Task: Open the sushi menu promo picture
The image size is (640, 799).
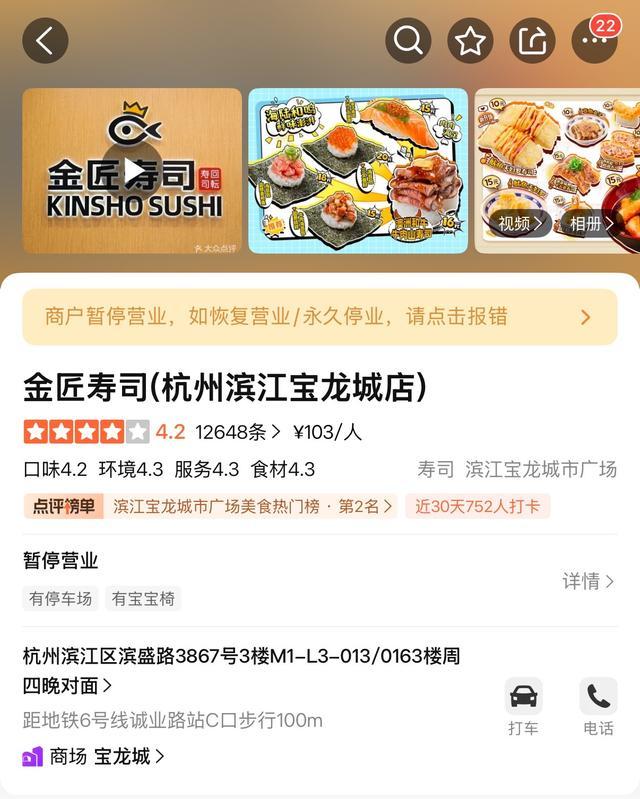Action: pos(358,171)
